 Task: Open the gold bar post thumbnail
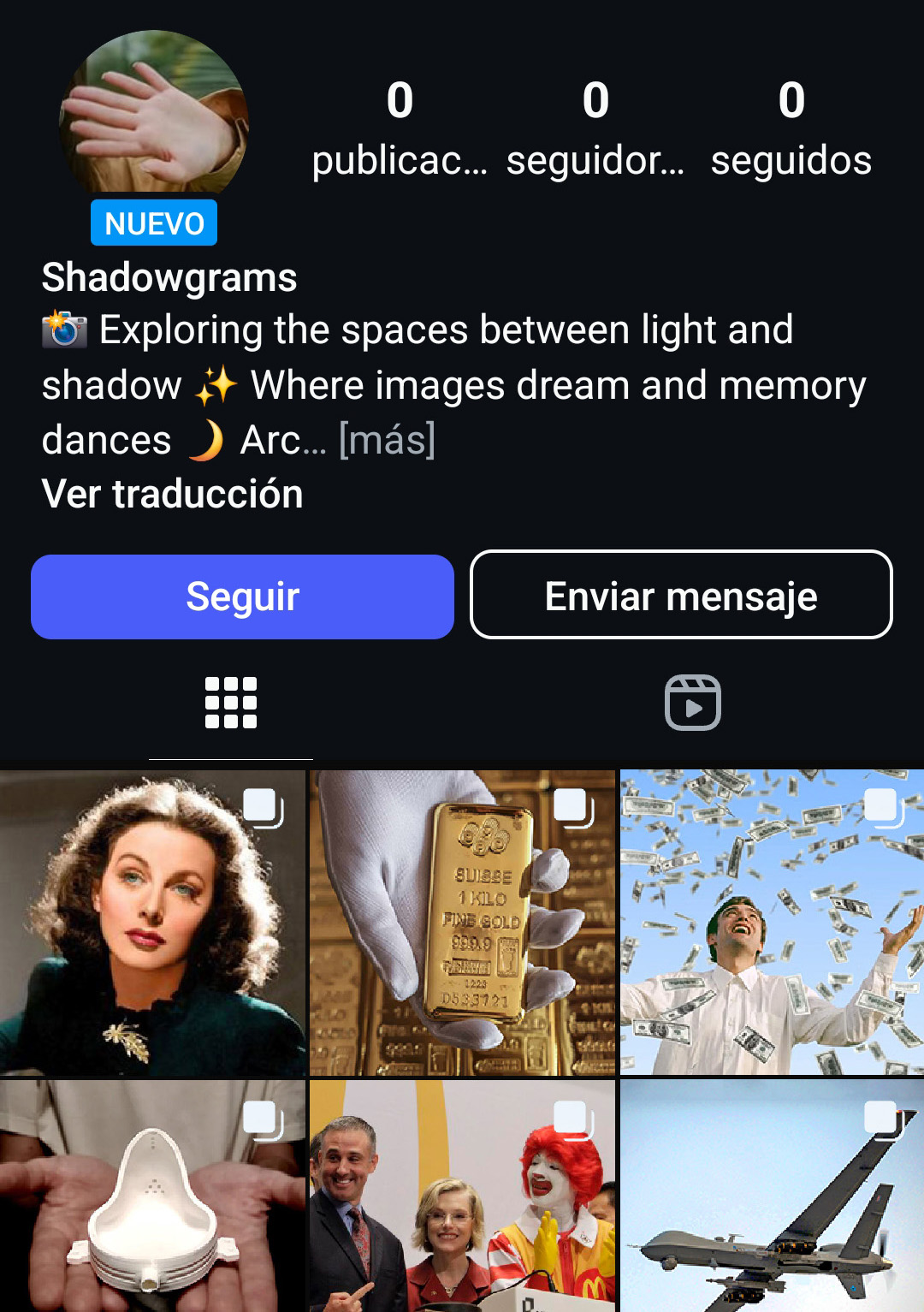[462, 924]
